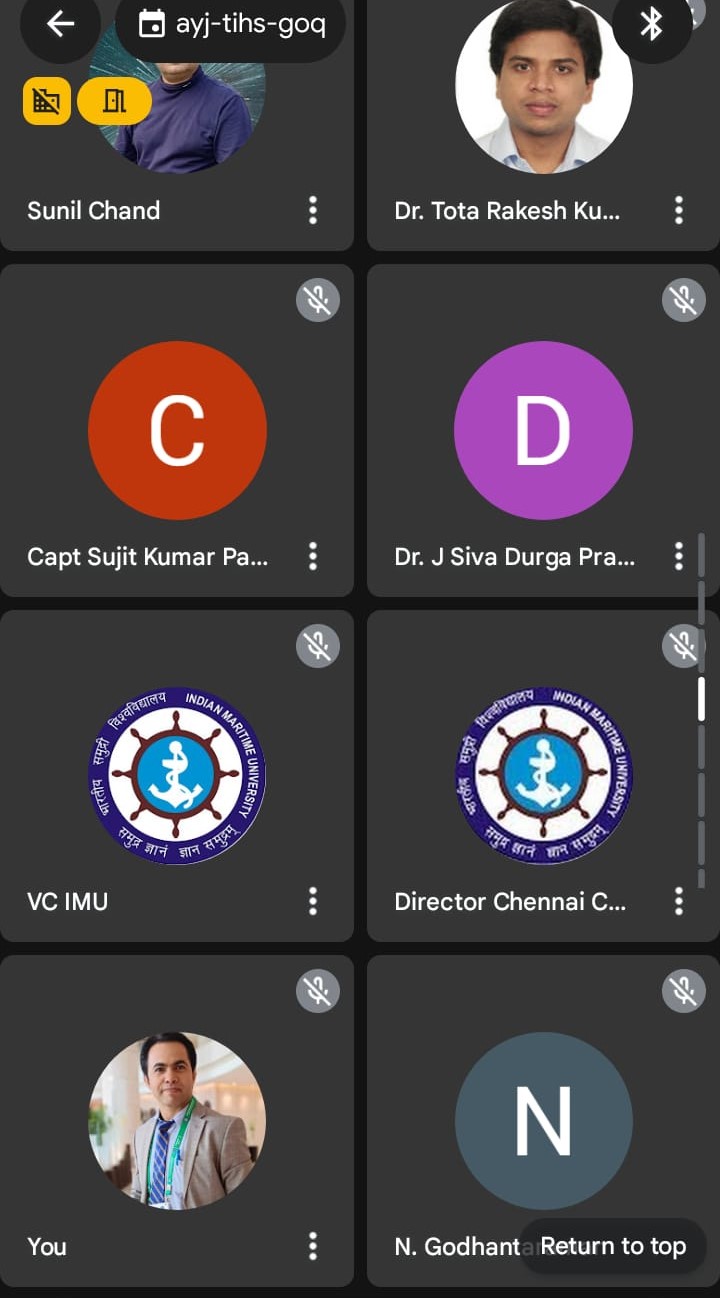The image size is (720, 1298).
Task: Go back using the arrow
Action: 61,25
